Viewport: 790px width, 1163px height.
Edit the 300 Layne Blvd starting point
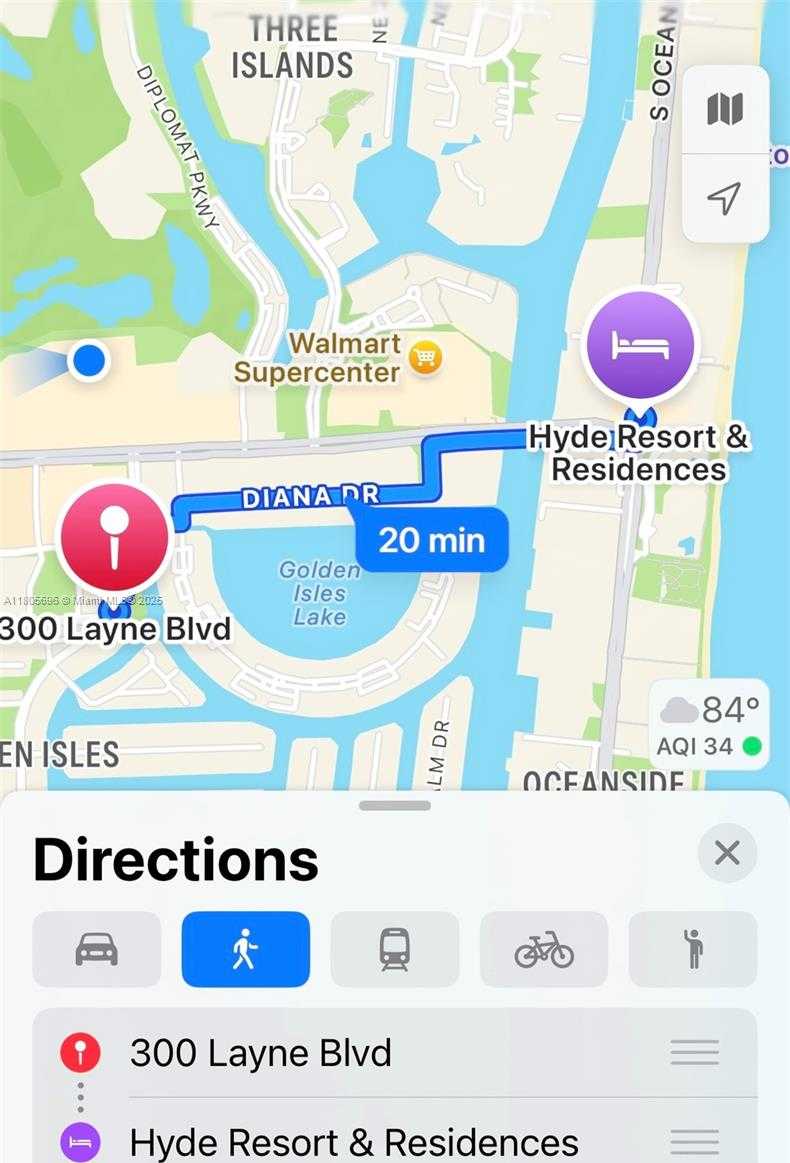pyautogui.click(x=260, y=1053)
